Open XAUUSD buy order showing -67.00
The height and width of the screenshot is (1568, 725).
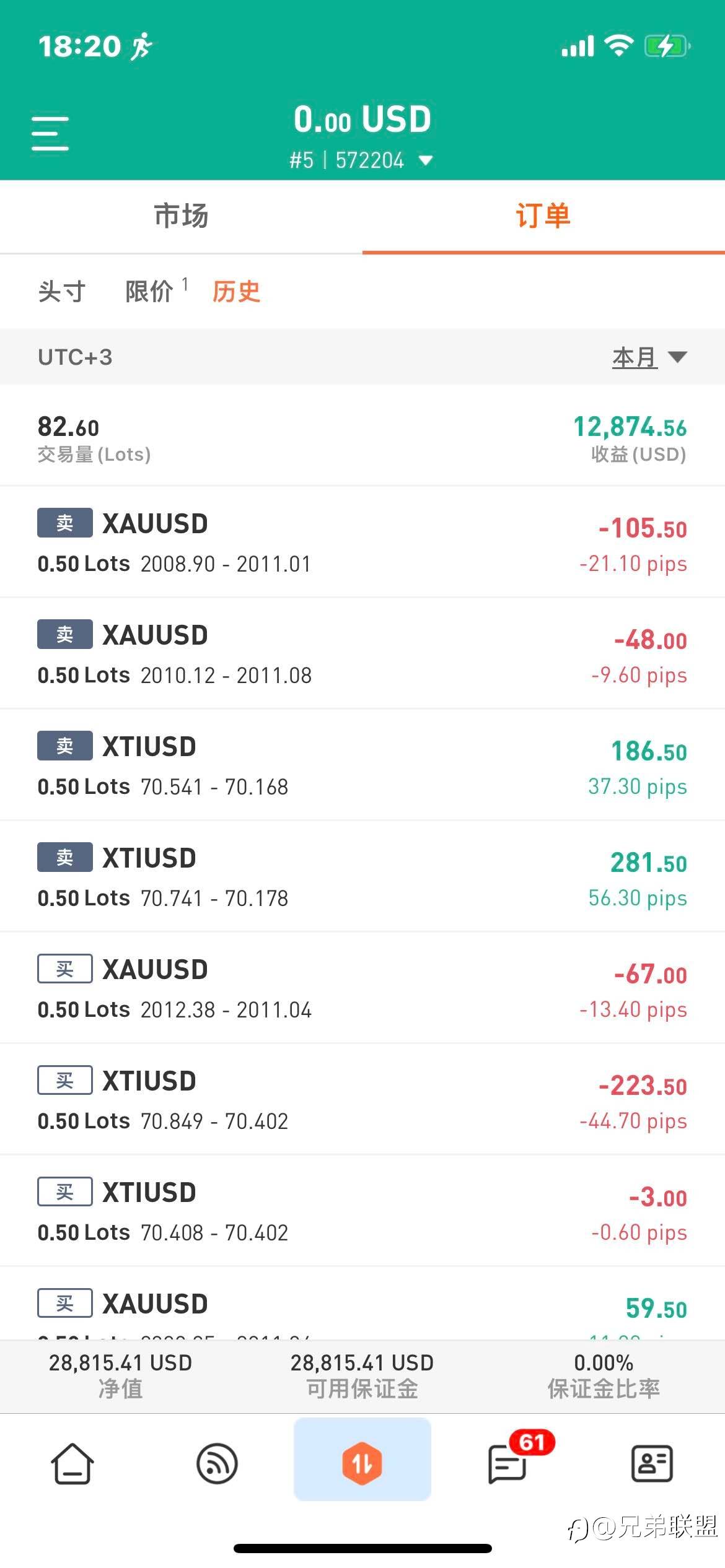coord(362,988)
